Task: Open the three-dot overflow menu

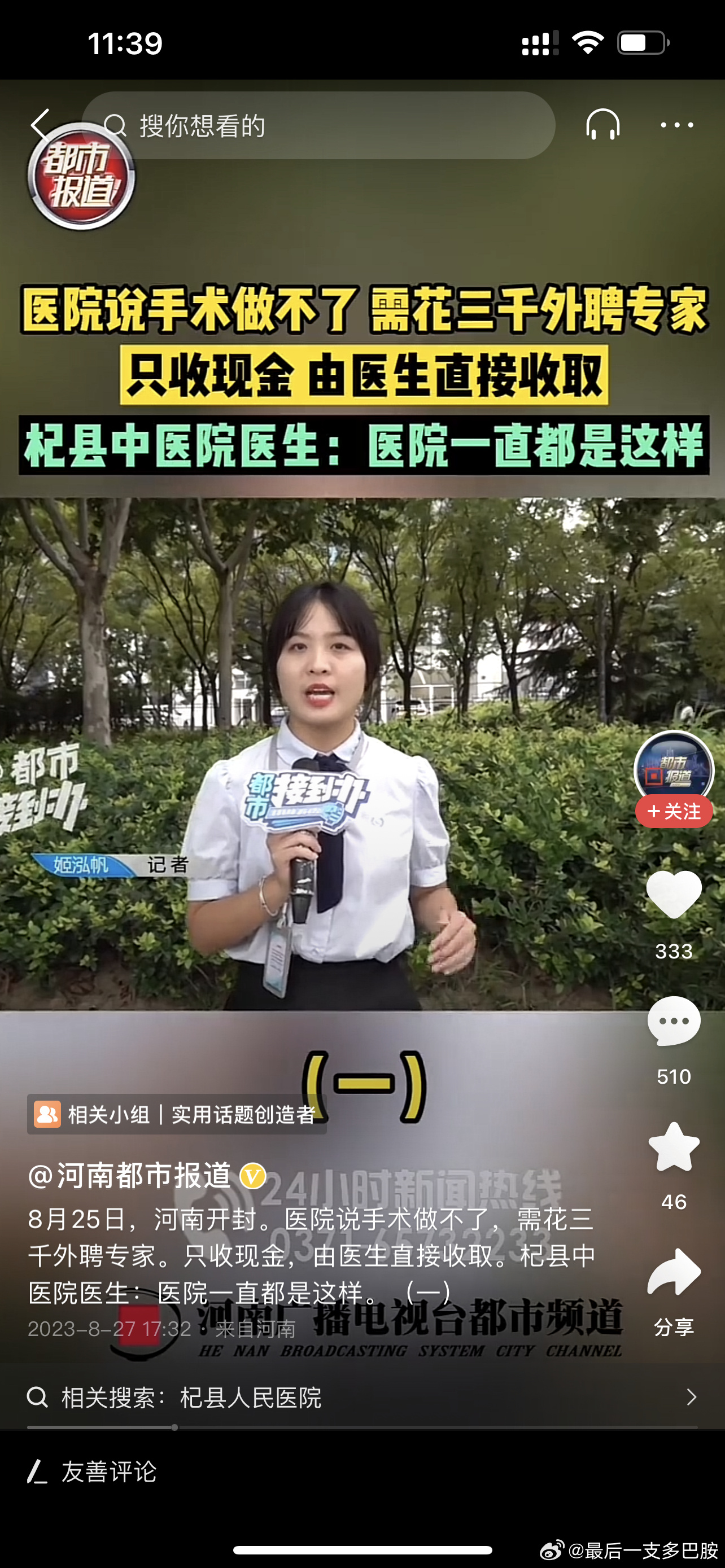Action: (677, 125)
